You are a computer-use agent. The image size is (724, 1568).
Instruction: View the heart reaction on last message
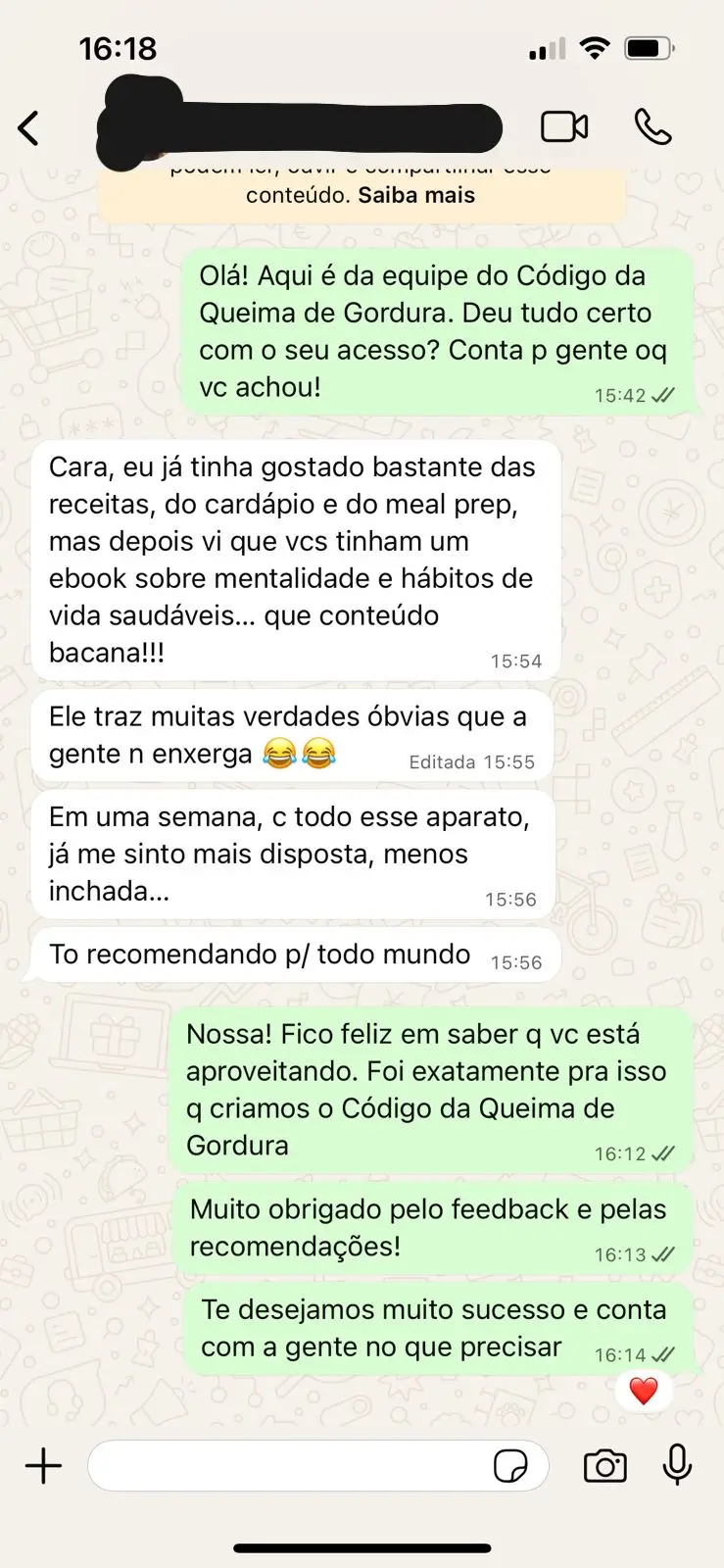[644, 1391]
